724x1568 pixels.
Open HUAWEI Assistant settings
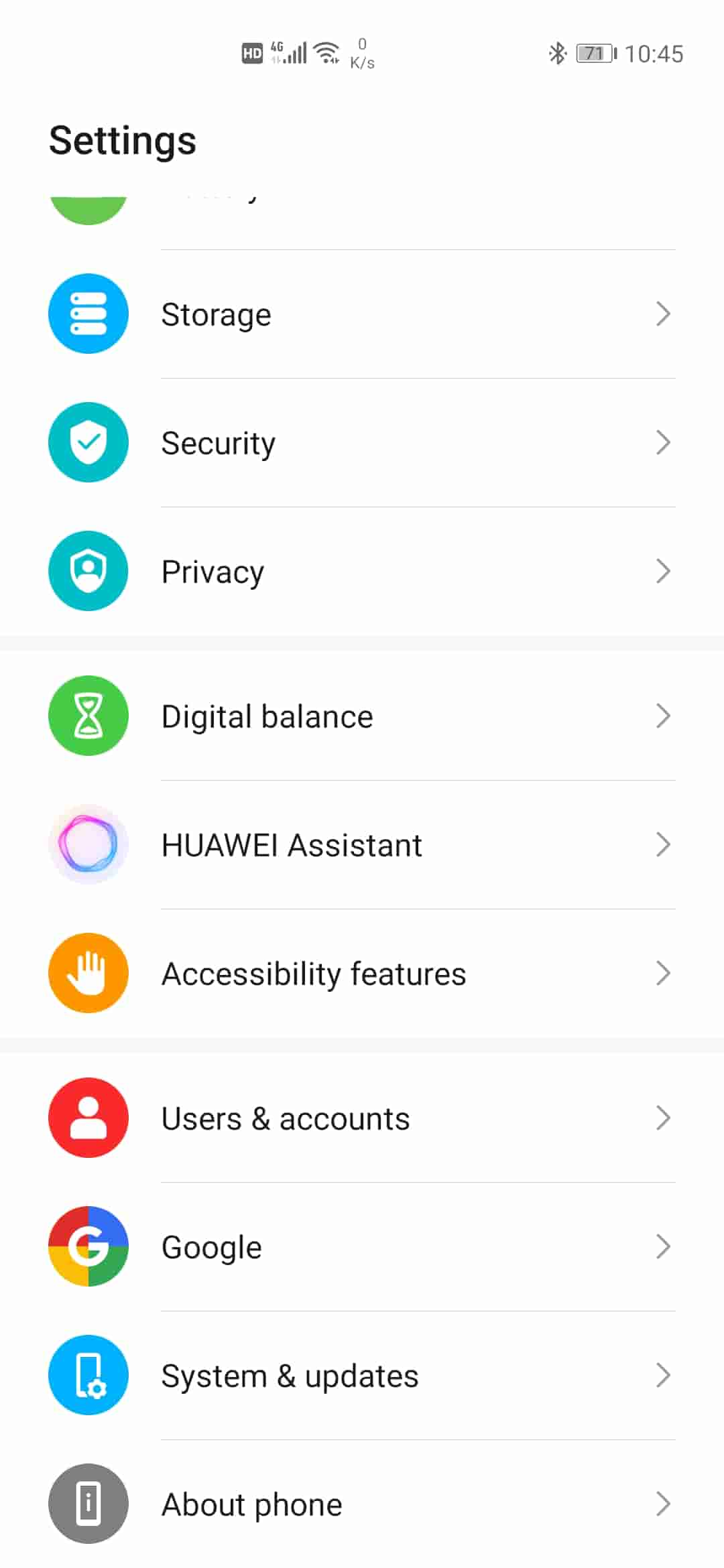362,845
